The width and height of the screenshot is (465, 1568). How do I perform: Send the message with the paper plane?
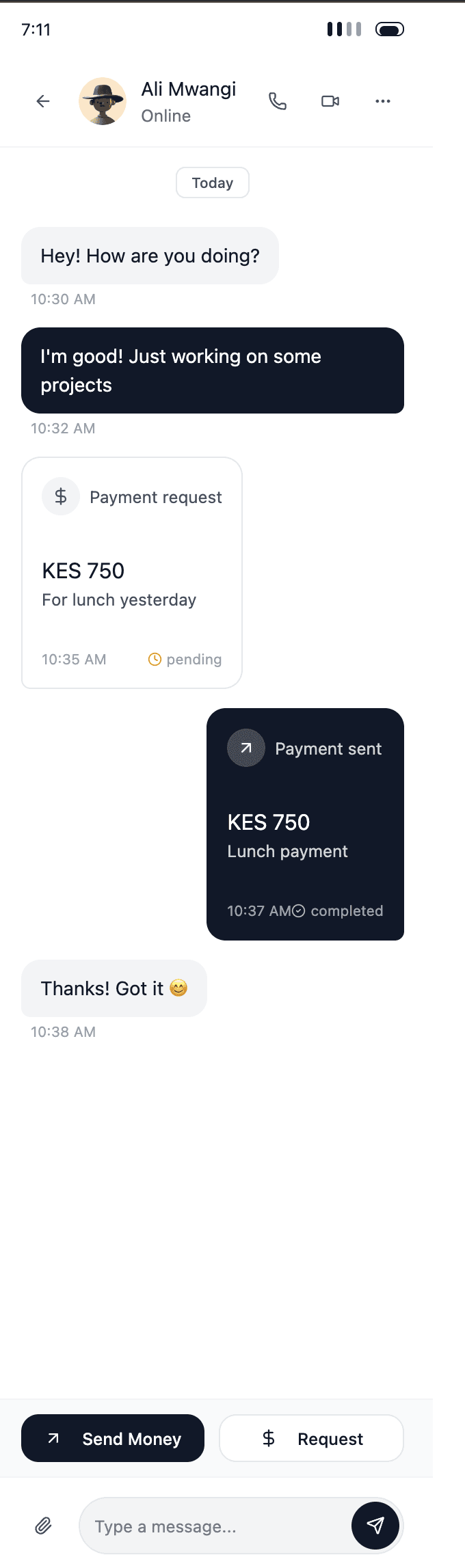[375, 1526]
